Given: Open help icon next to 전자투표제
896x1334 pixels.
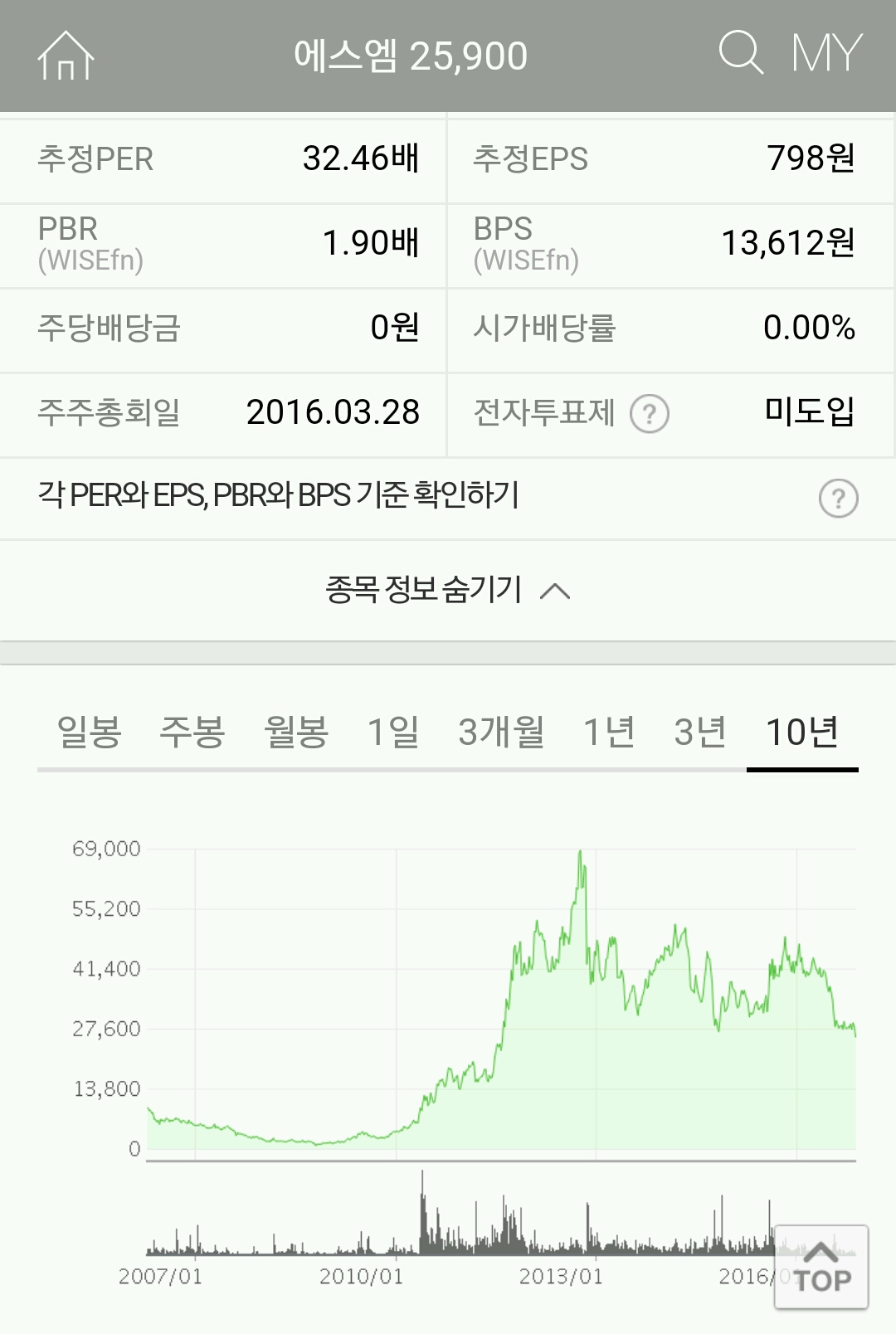Looking at the screenshot, I should (x=650, y=413).
